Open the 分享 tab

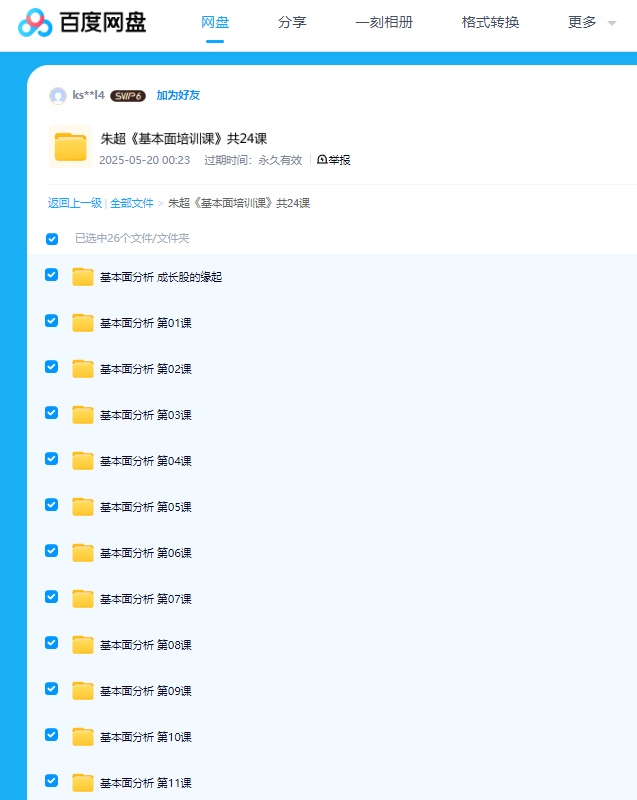point(292,22)
